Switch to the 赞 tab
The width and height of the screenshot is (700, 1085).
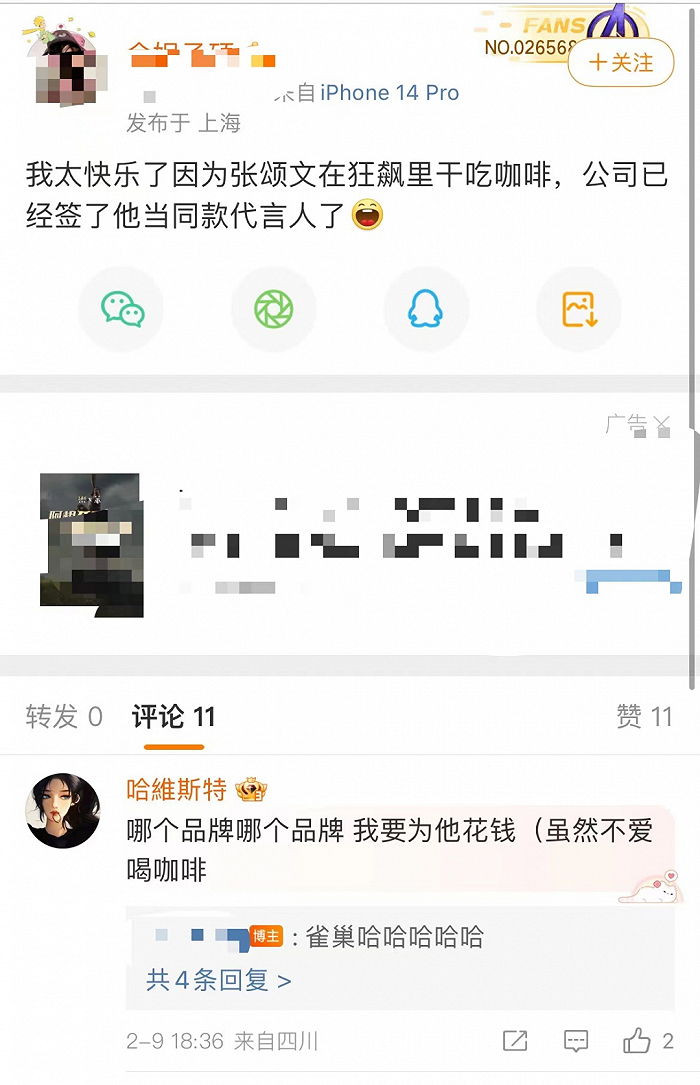pyautogui.click(x=644, y=717)
